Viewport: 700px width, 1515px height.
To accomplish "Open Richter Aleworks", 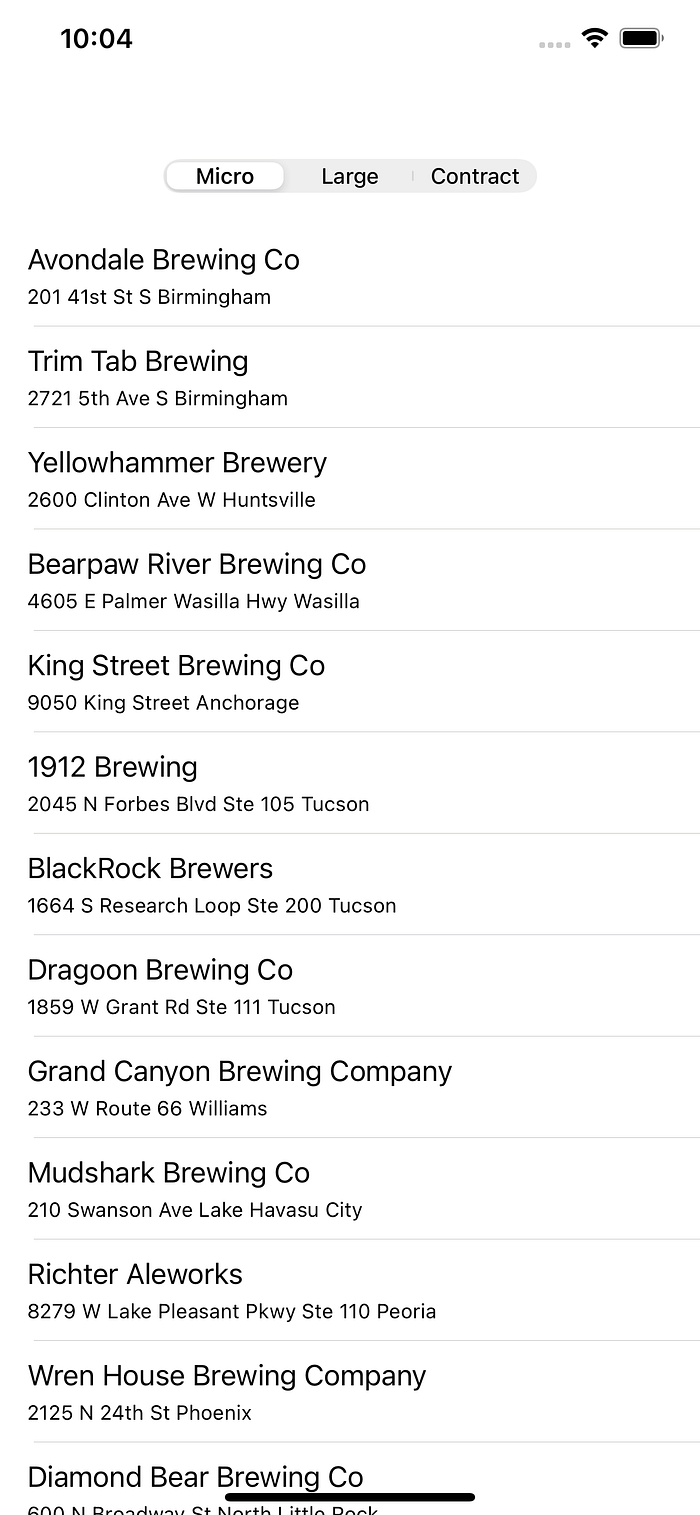I will click(x=350, y=1291).
